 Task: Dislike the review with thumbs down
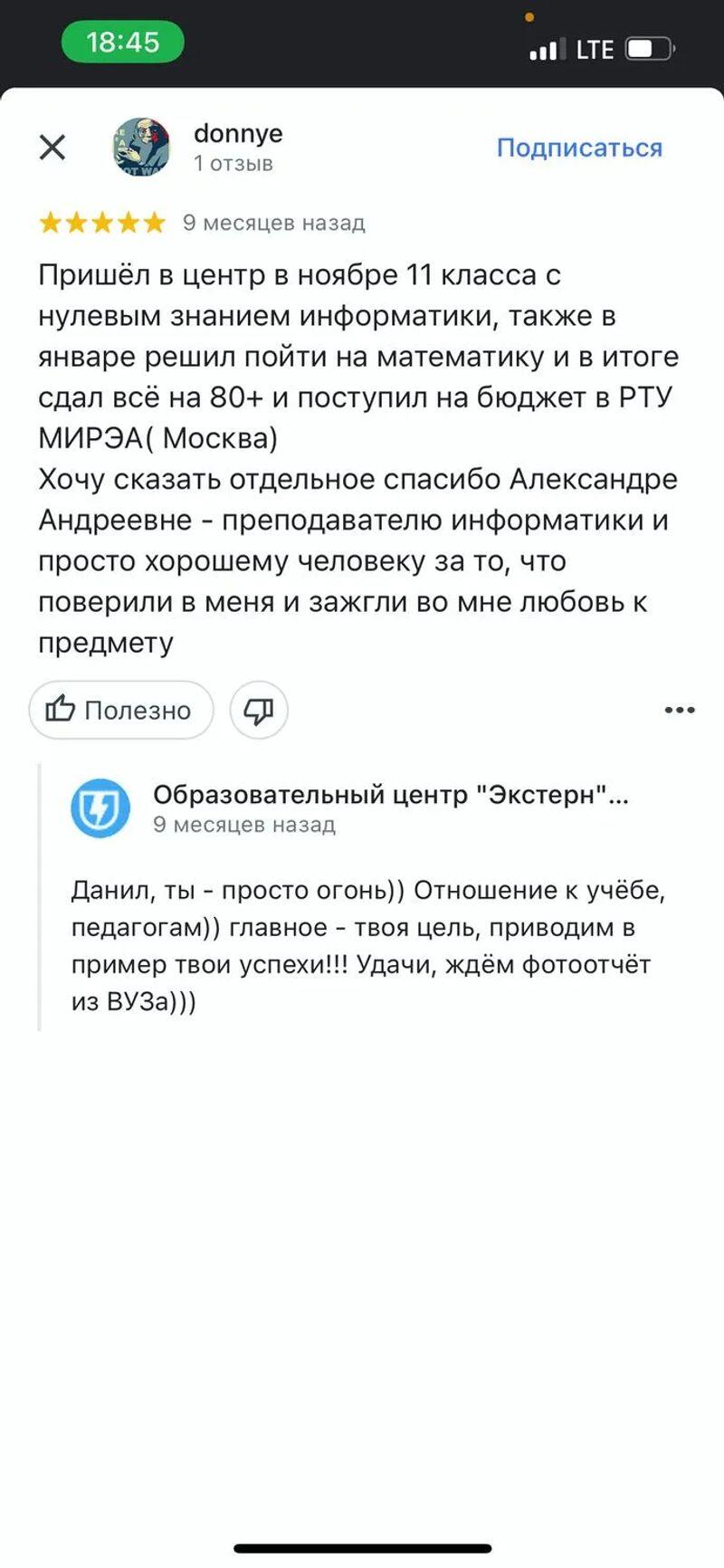pos(259,710)
